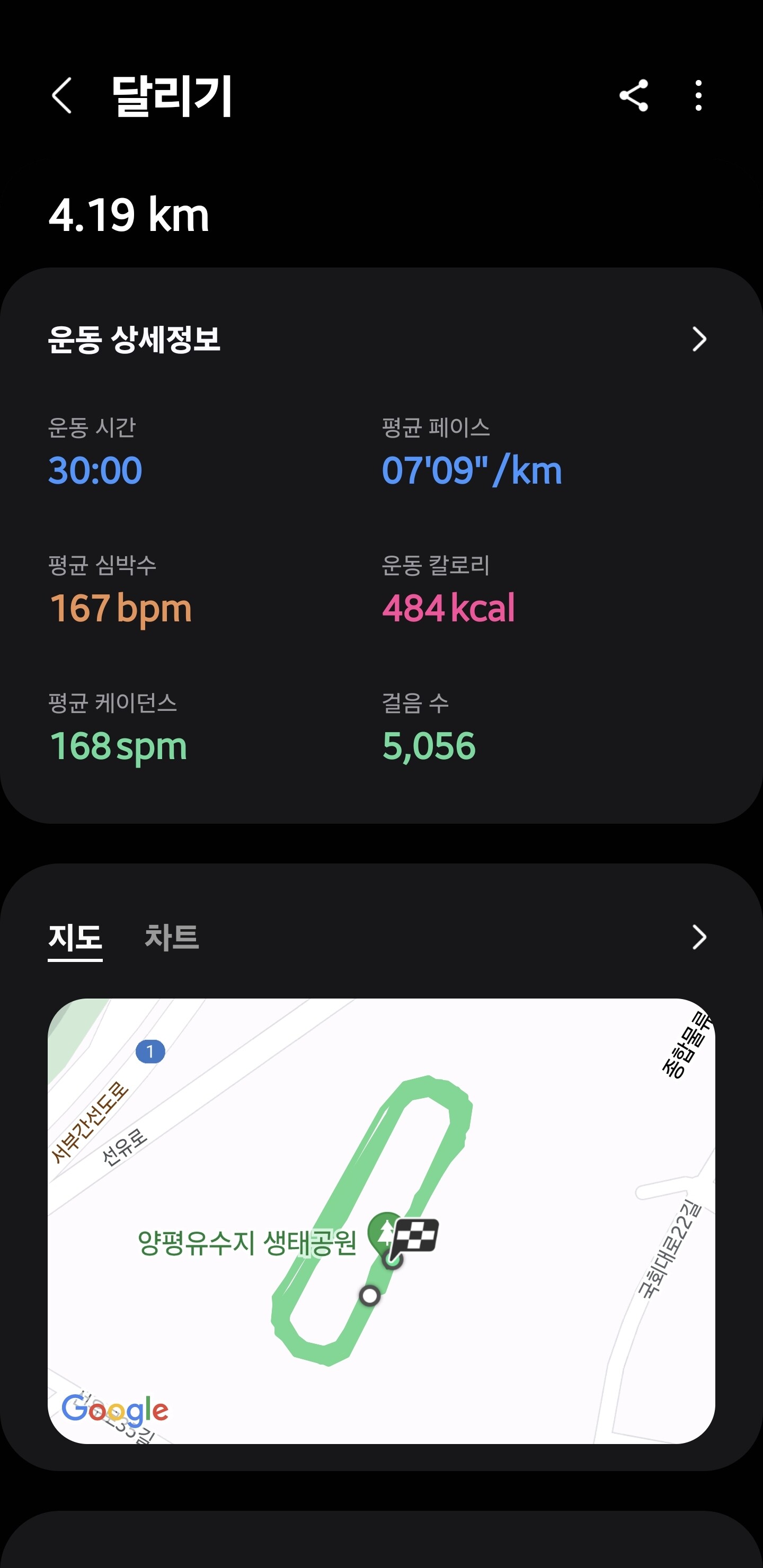Go back from the 달리기 screen
This screenshot has height=1568, width=763.
pyautogui.click(x=62, y=95)
